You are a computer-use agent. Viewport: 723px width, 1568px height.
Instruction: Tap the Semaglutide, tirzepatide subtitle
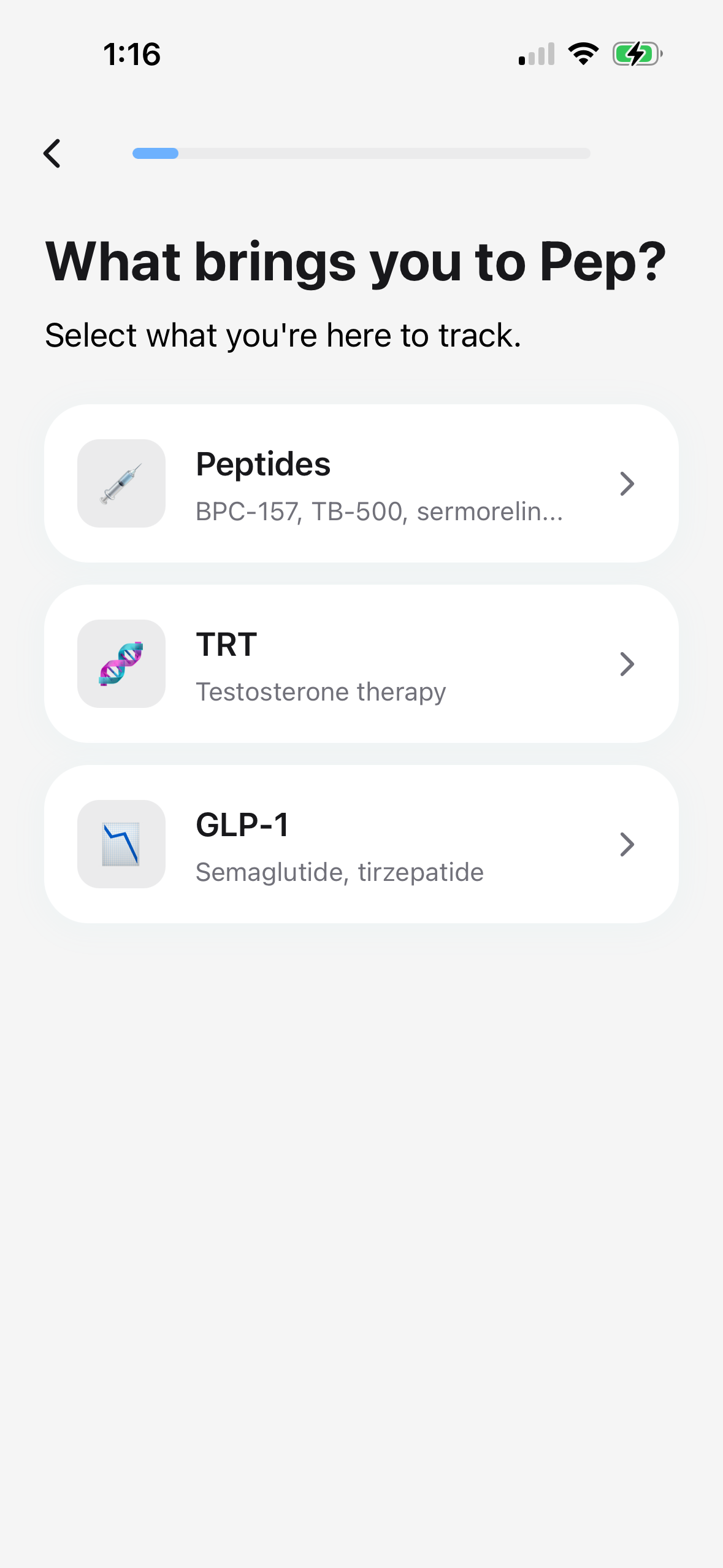point(339,872)
